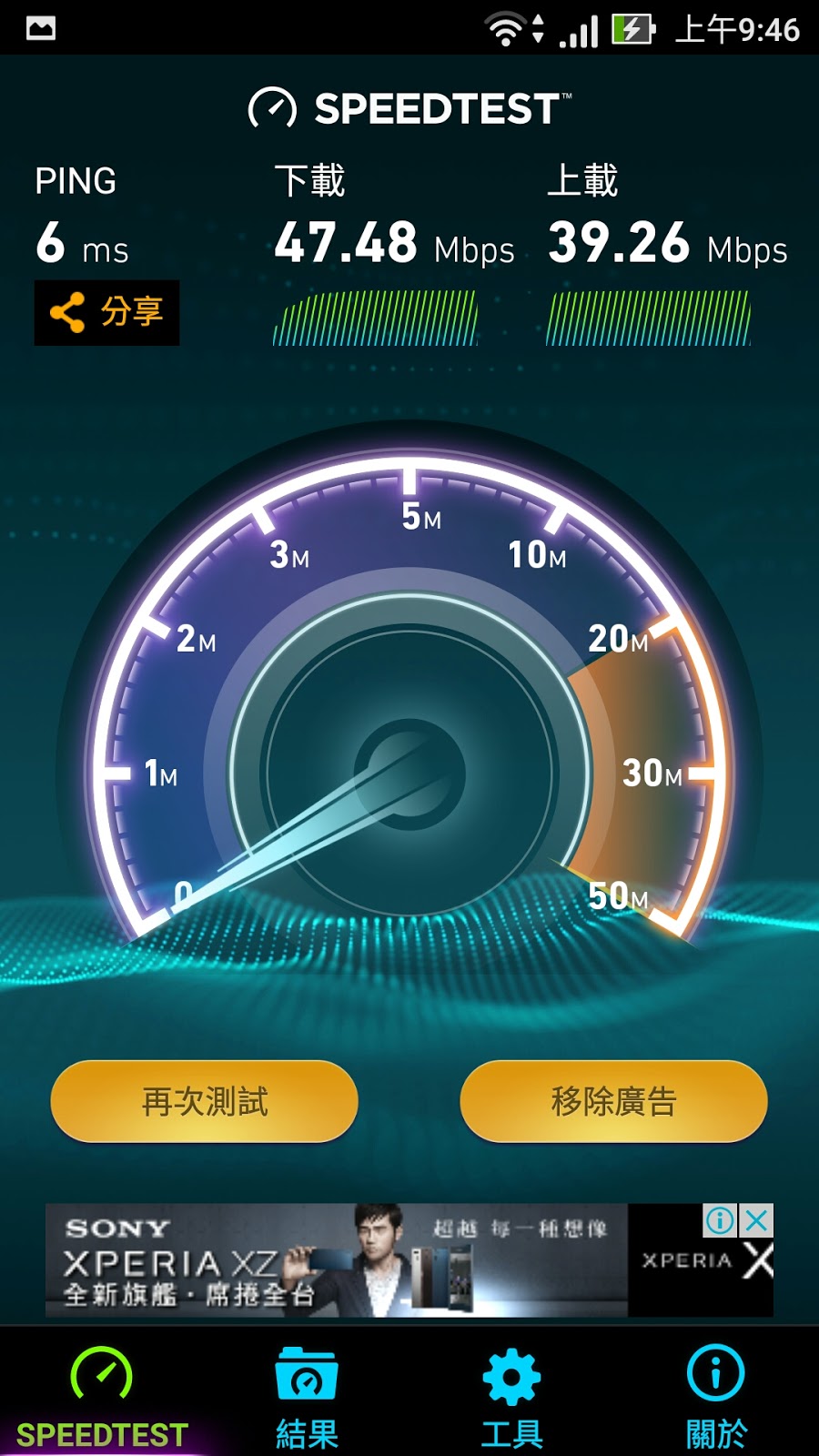The image size is (819, 1456).
Task: Close the Sony ad banner
Action: click(x=757, y=1220)
